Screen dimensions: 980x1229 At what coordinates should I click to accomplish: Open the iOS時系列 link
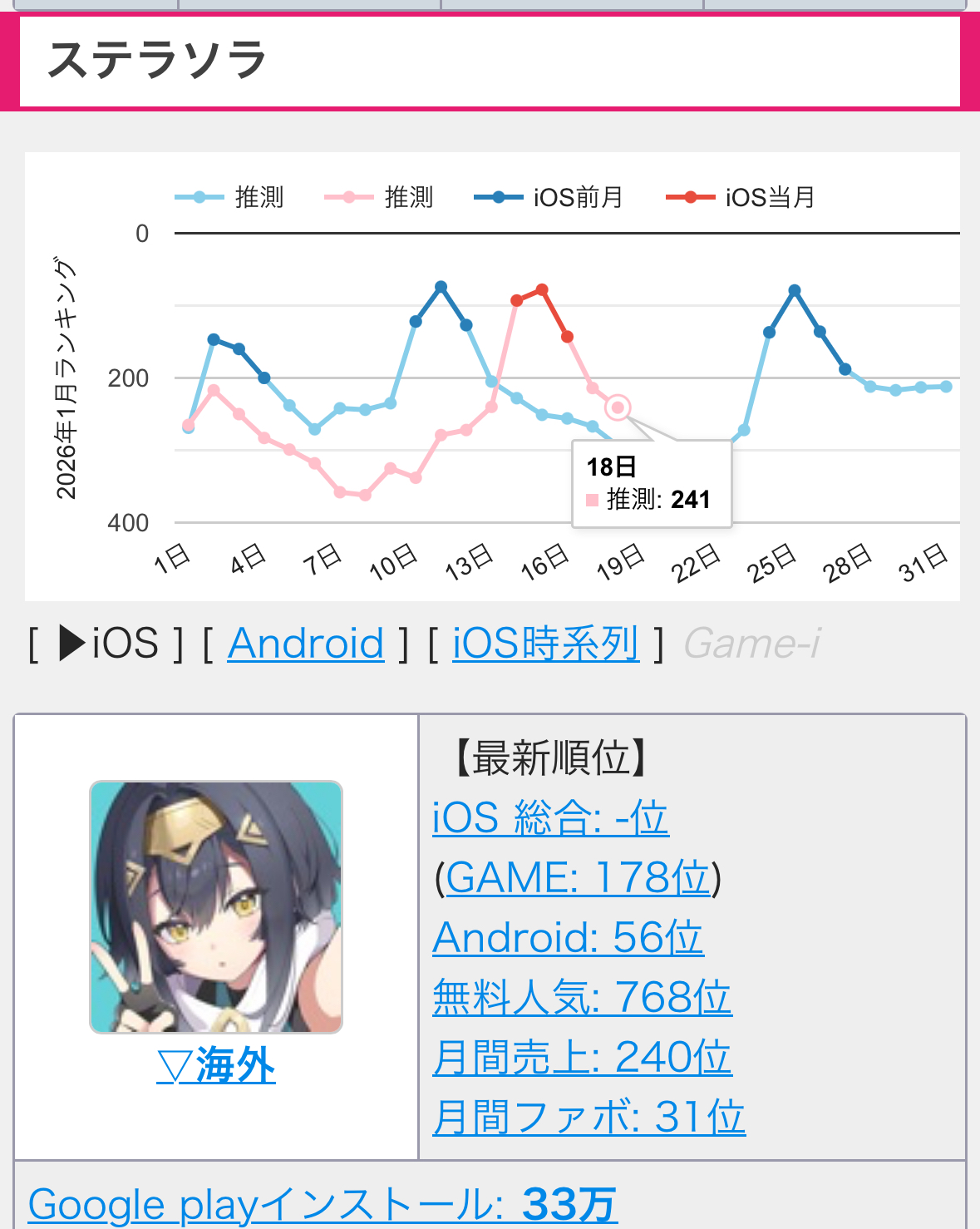[545, 644]
